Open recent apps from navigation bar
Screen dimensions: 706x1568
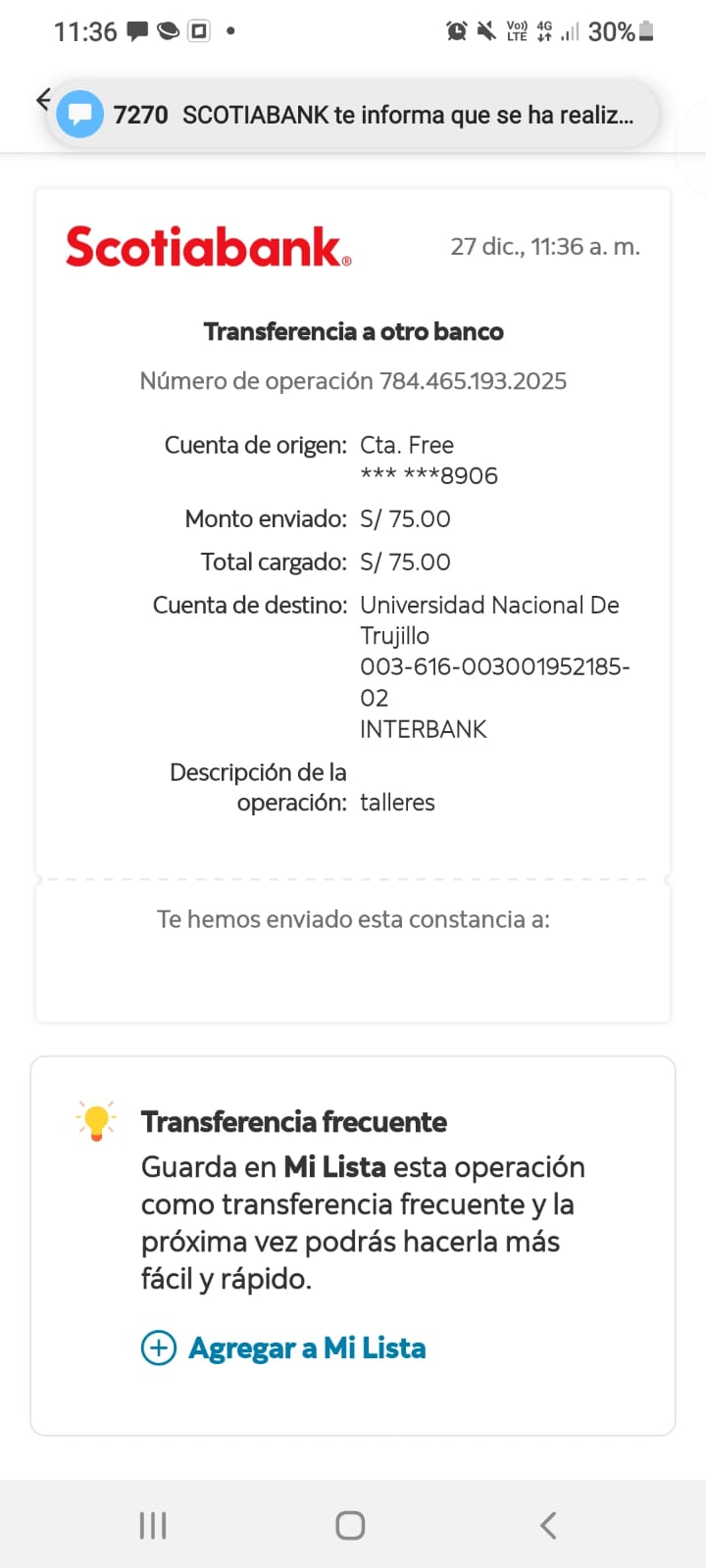pyautogui.click(x=153, y=1525)
